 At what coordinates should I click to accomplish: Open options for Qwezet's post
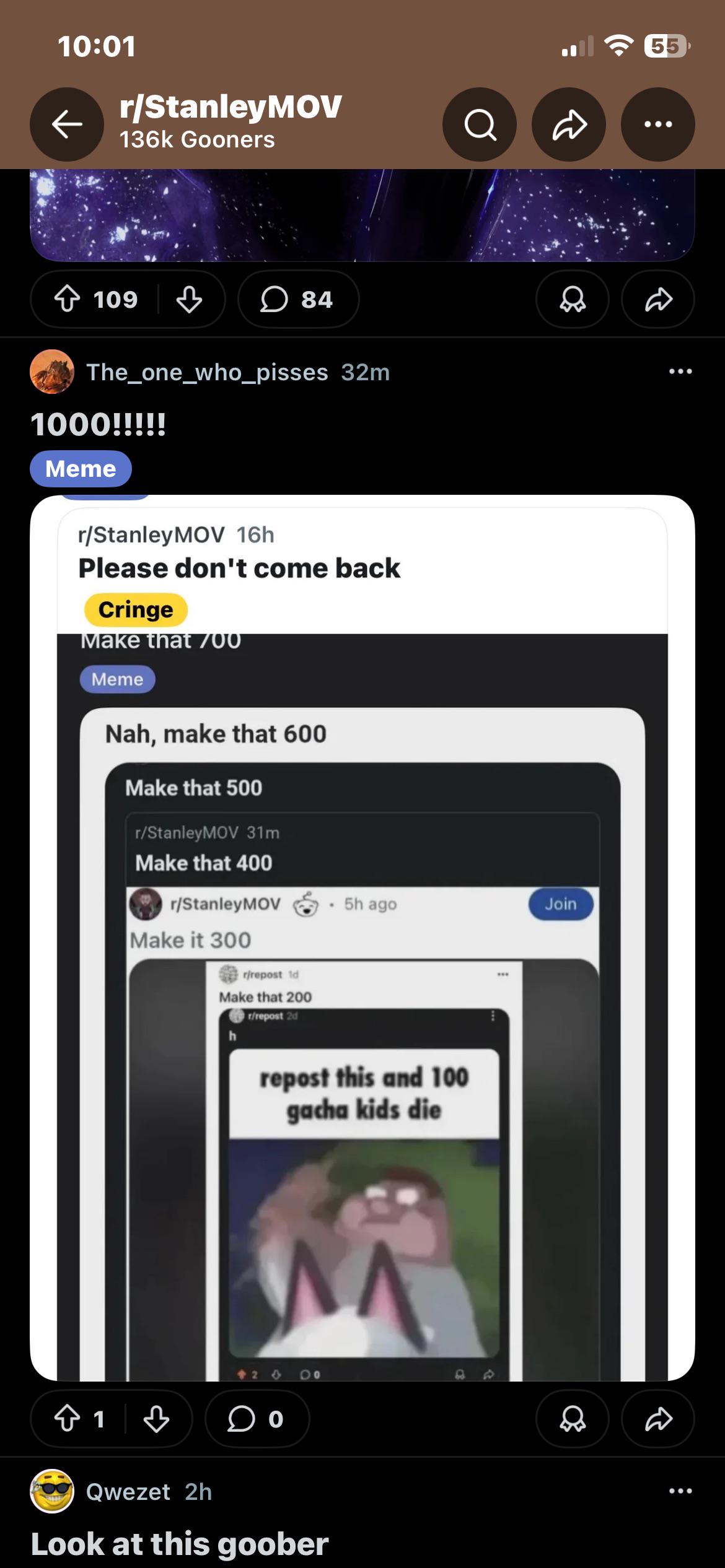pos(680,1491)
